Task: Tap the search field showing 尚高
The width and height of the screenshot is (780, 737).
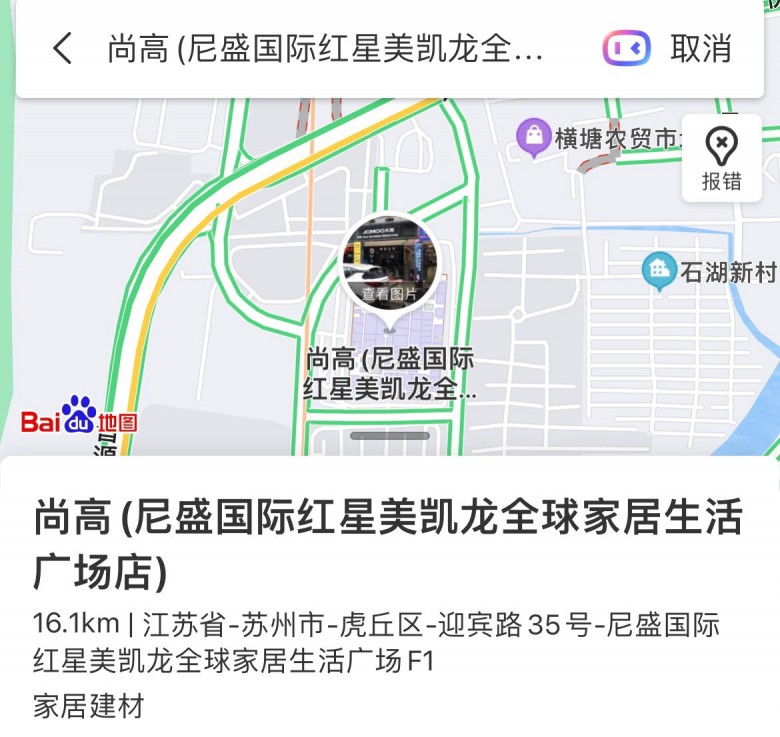Action: 325,49
